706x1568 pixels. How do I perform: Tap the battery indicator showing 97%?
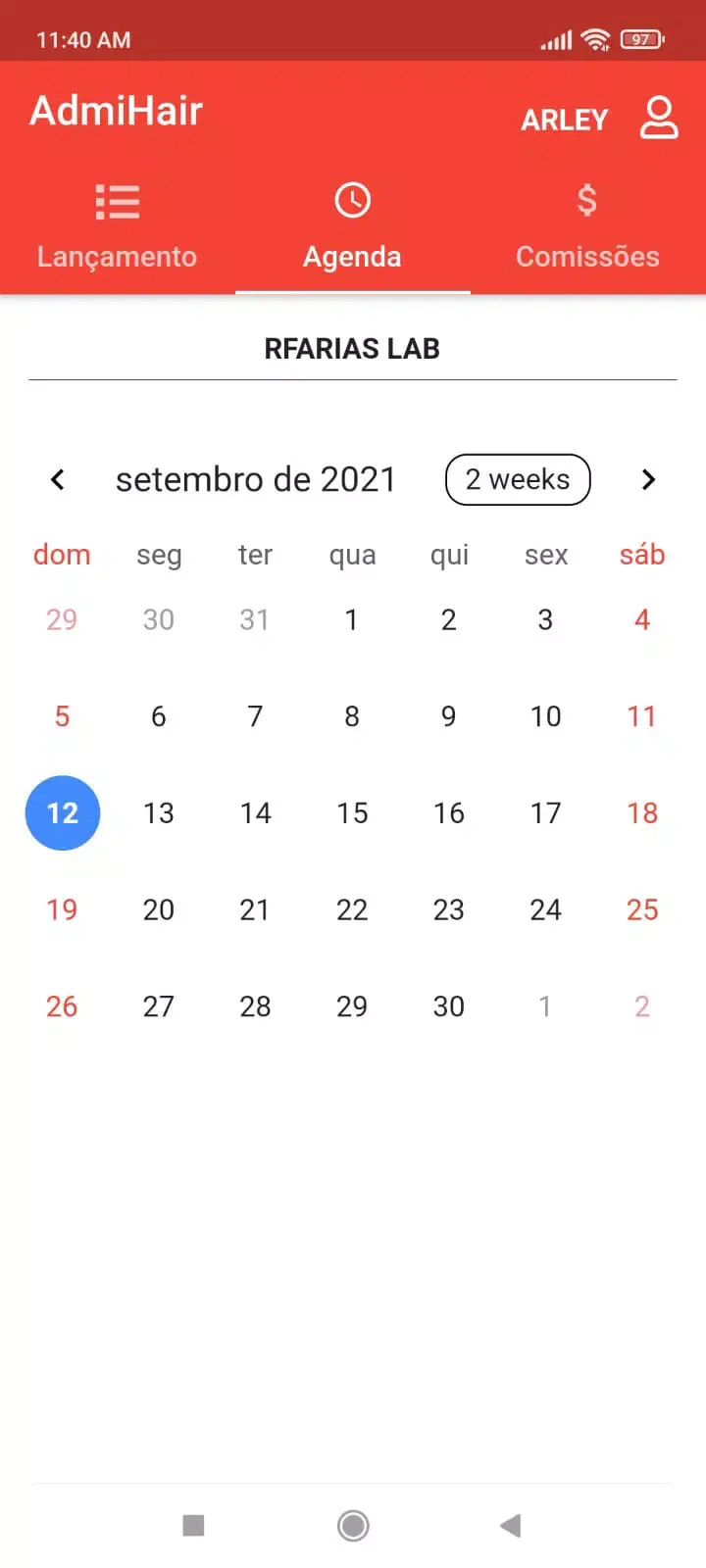[x=642, y=40]
